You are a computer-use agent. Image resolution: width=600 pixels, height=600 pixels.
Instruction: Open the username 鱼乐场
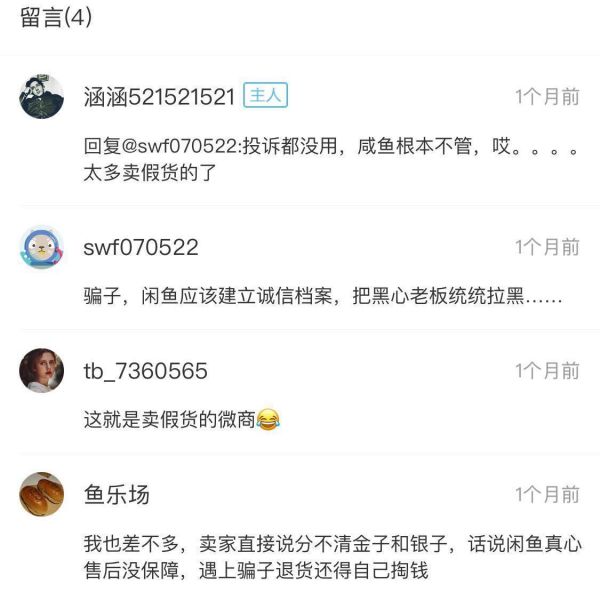pos(117,495)
